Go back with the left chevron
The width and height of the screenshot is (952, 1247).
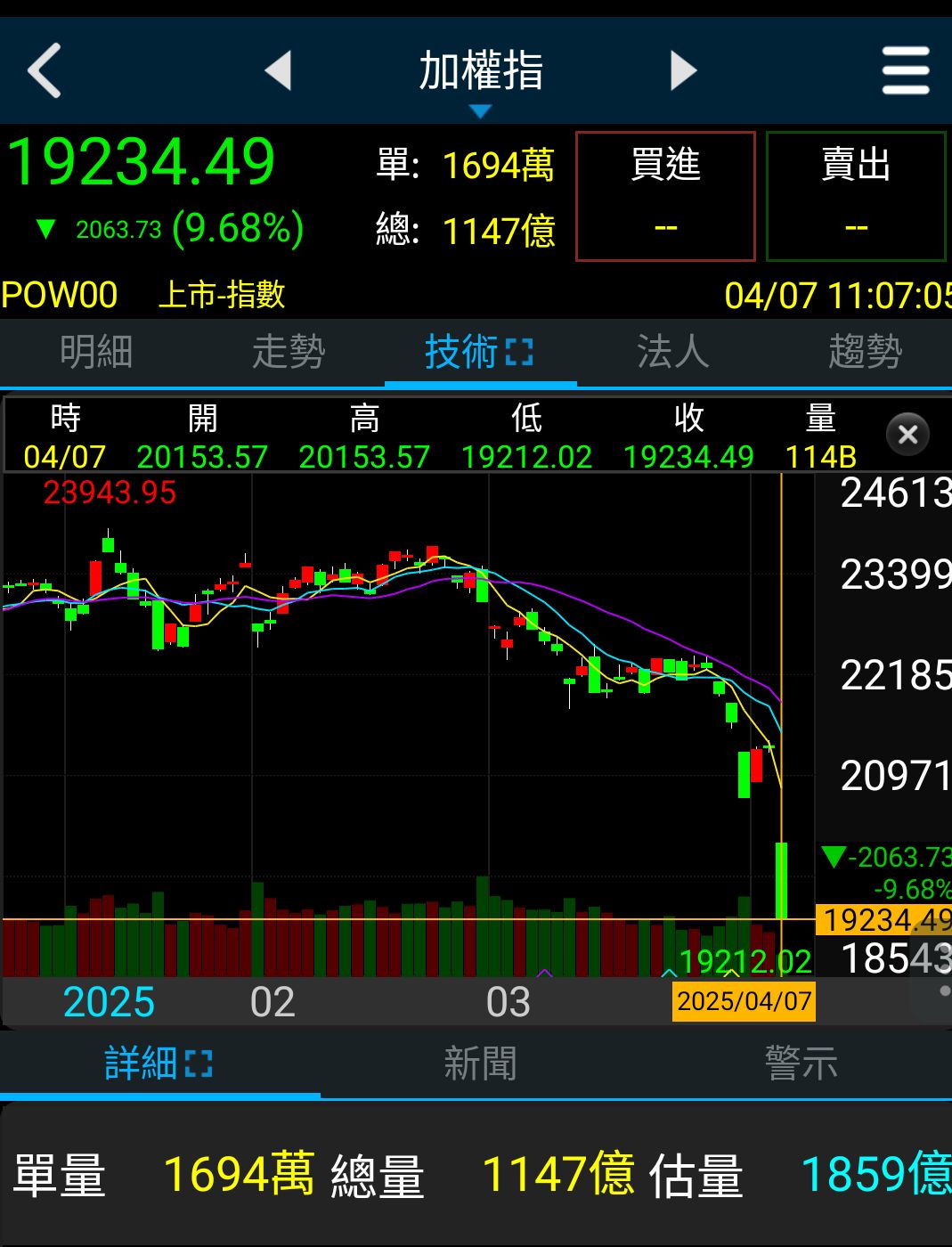[45, 70]
